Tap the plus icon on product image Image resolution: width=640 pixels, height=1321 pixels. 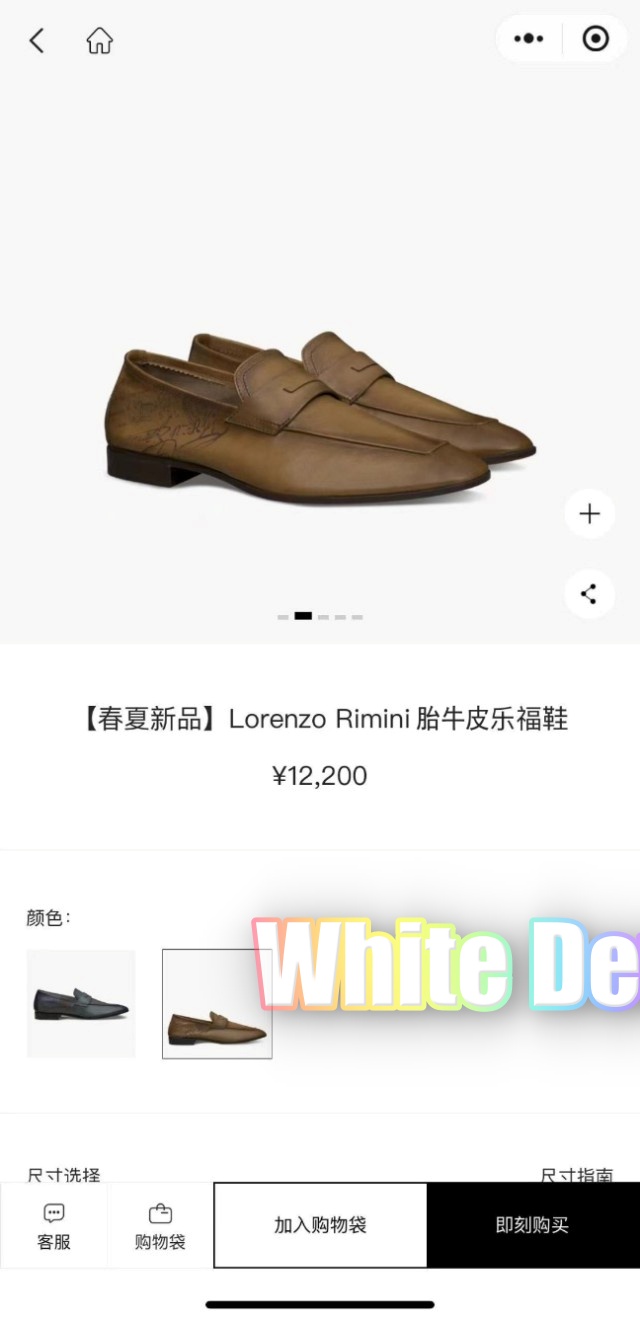(589, 514)
